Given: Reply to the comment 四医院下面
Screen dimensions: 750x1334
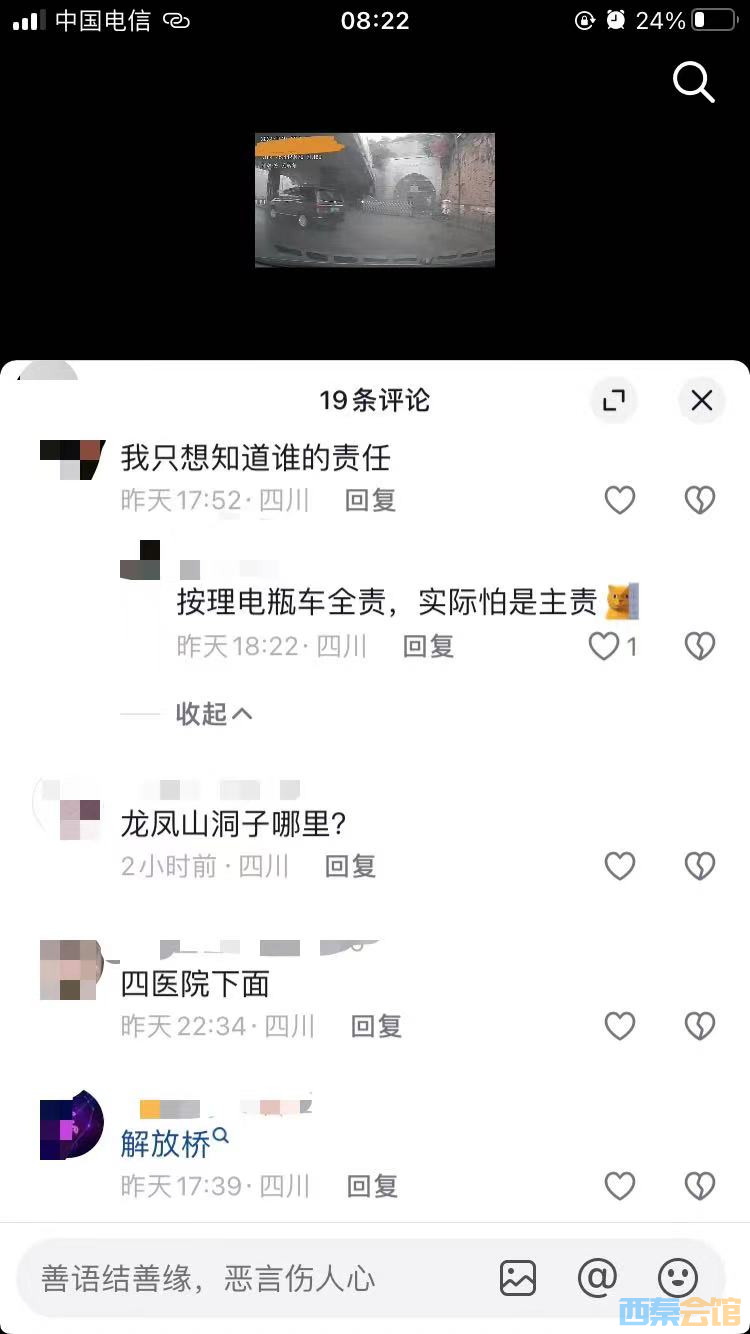Looking at the screenshot, I should point(377,1026).
